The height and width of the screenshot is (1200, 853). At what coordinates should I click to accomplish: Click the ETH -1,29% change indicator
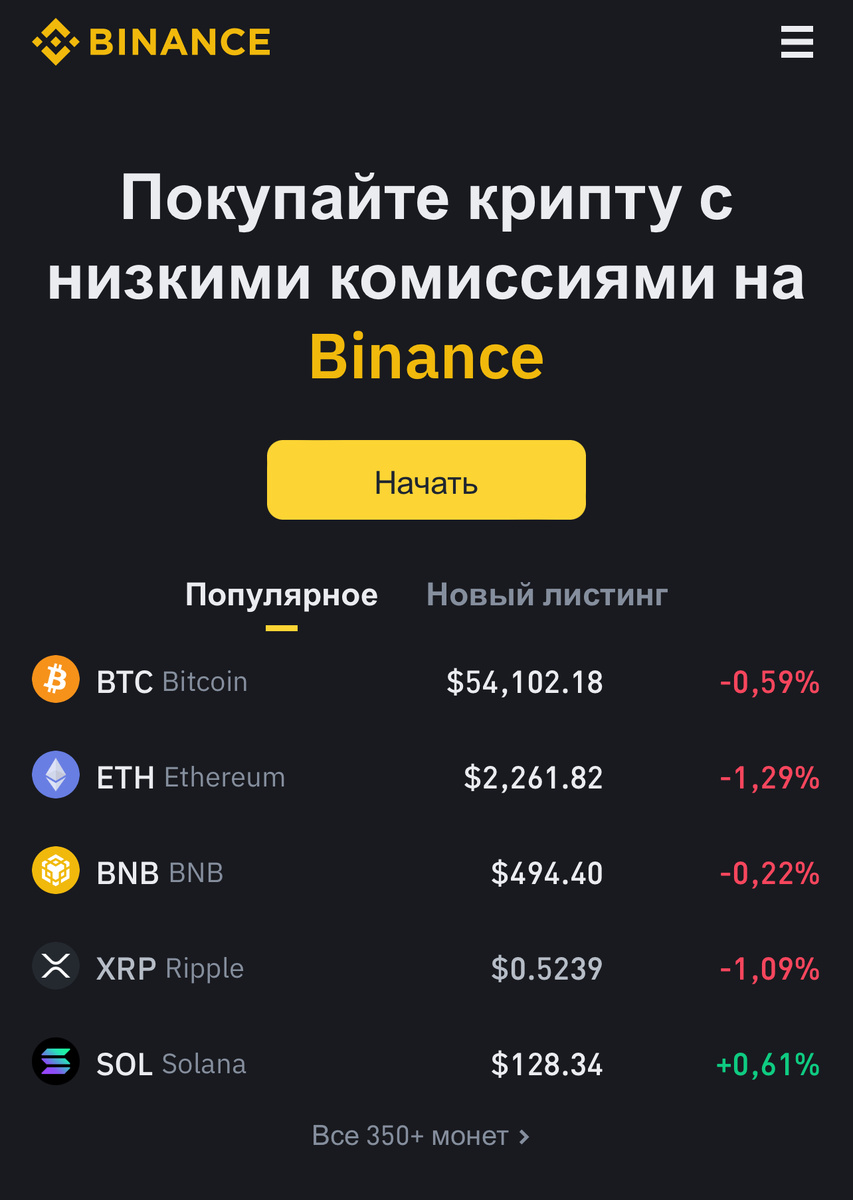pyautogui.click(x=771, y=775)
